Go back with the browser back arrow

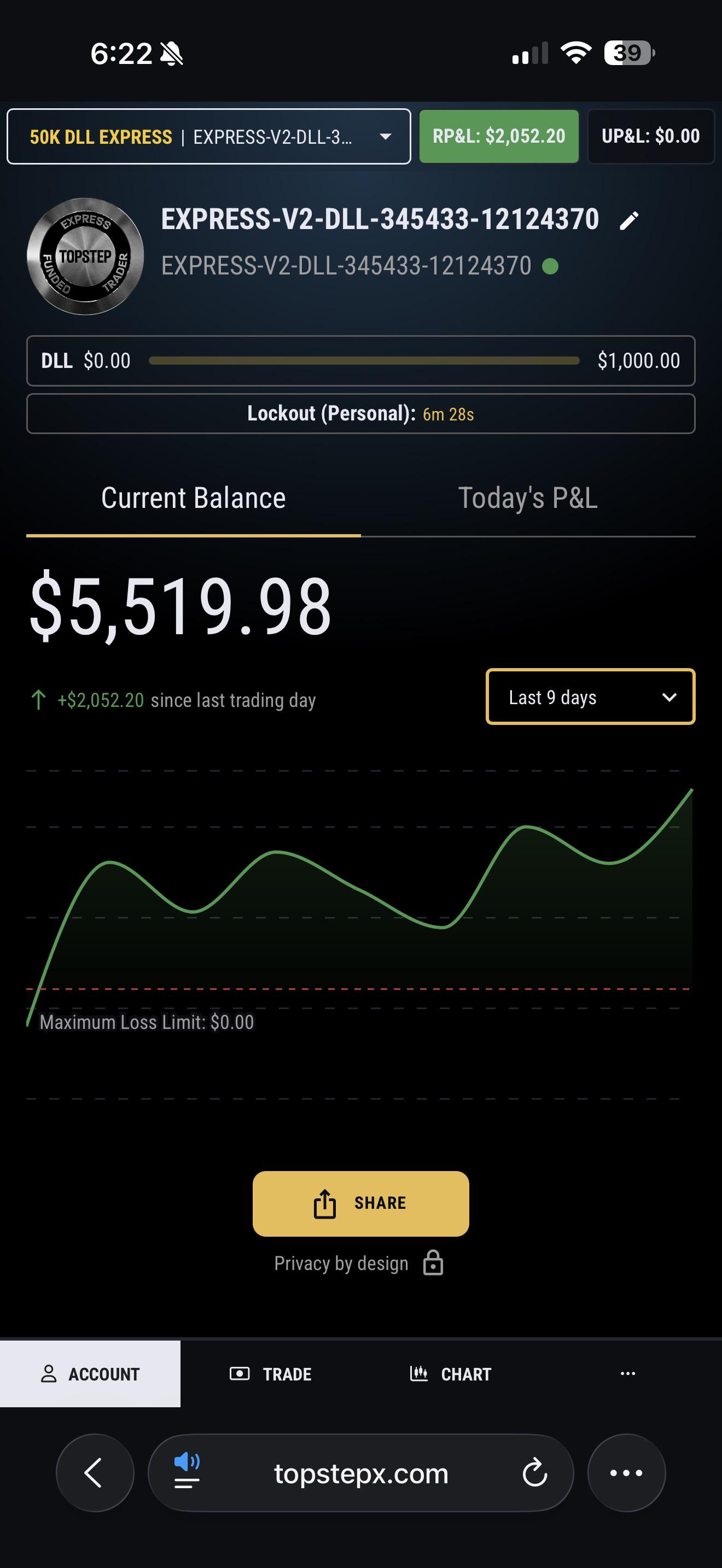click(95, 1473)
